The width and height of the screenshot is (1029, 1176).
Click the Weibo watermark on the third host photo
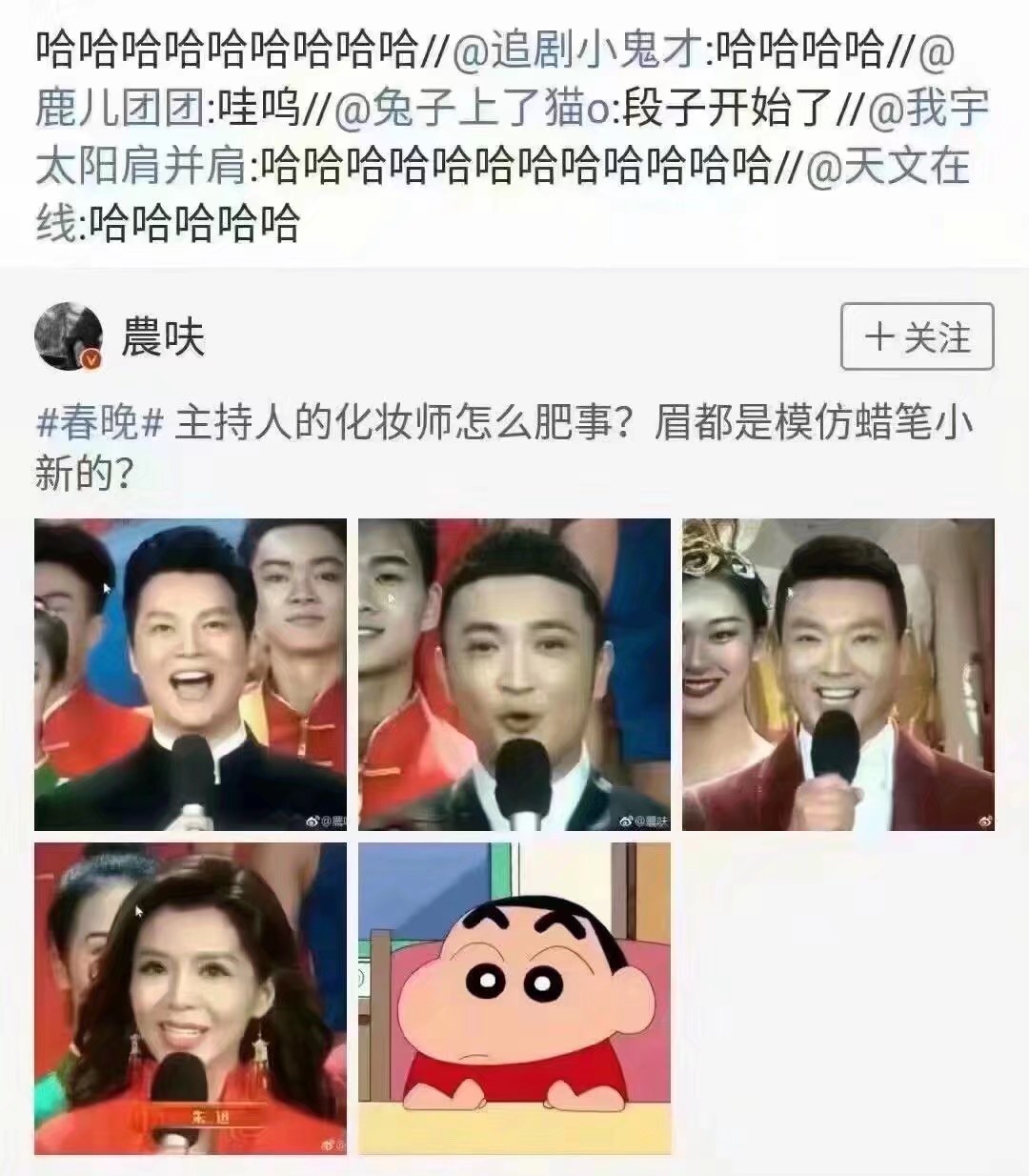coord(986,820)
